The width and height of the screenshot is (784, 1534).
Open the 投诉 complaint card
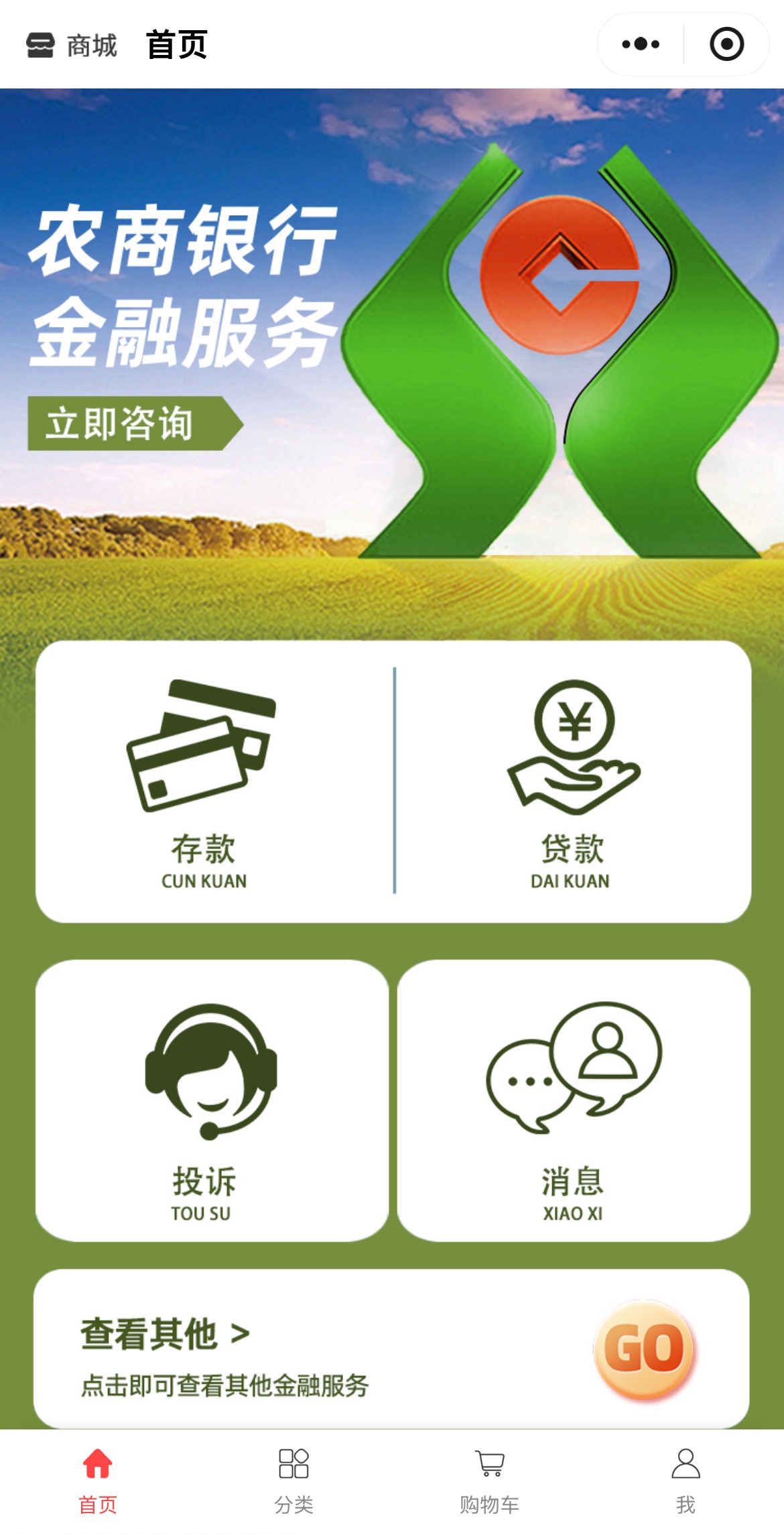[x=212, y=1100]
